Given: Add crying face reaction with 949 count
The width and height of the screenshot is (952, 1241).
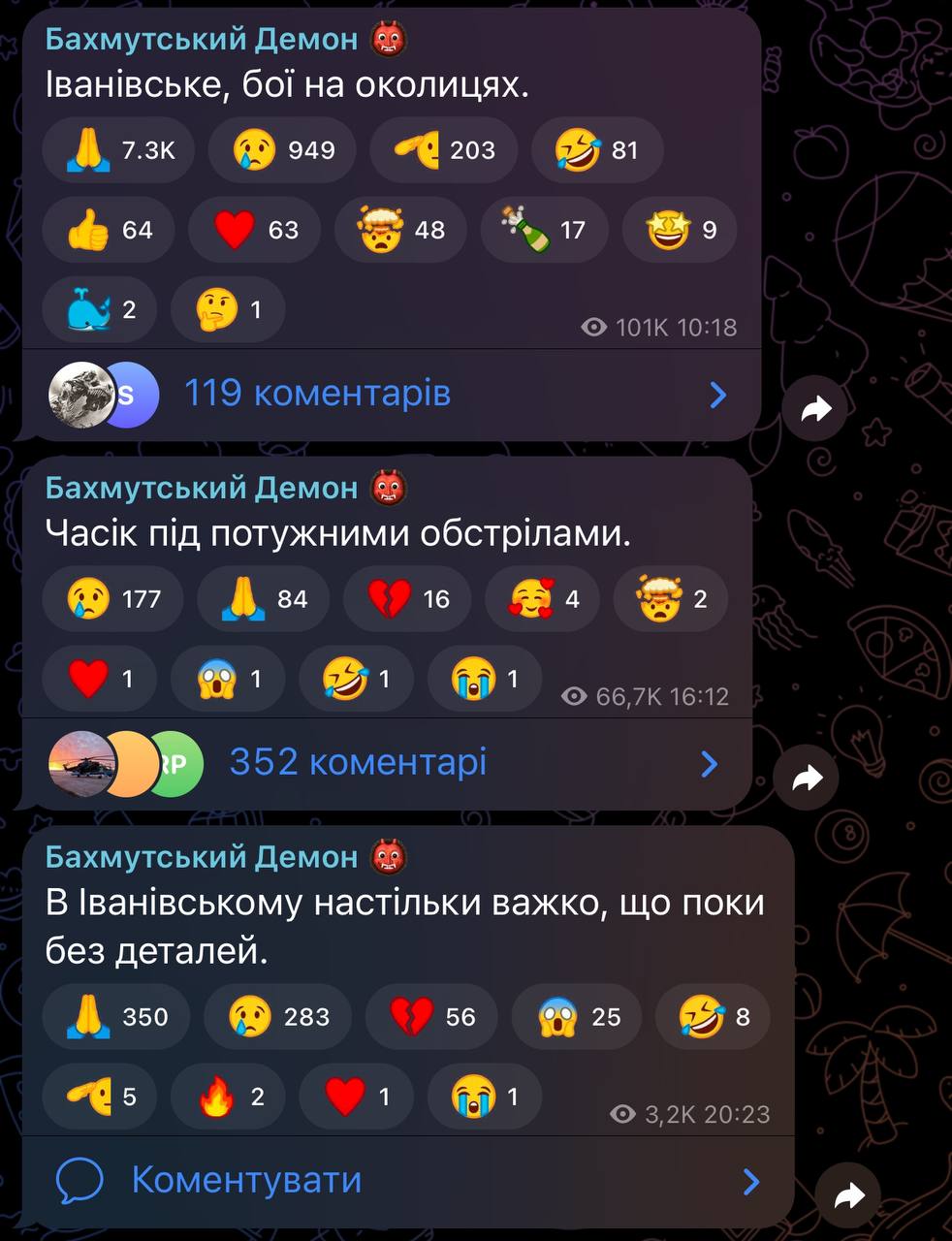Looking at the screenshot, I should [283, 150].
